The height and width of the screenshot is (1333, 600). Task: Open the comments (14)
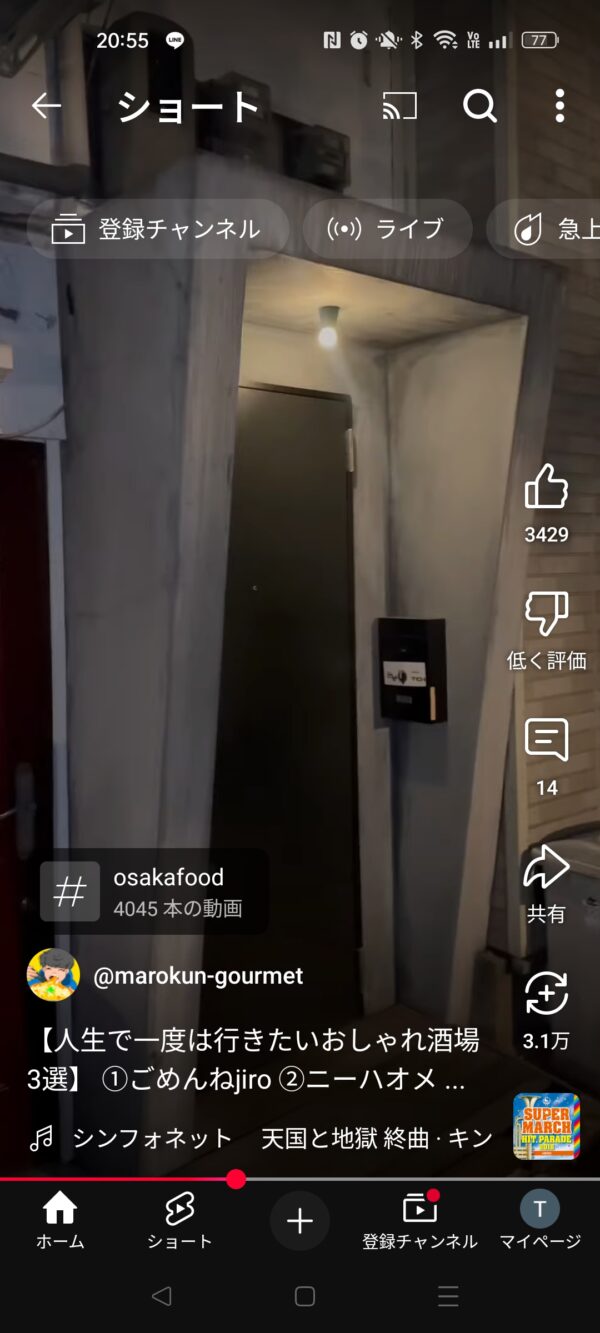pos(546,741)
